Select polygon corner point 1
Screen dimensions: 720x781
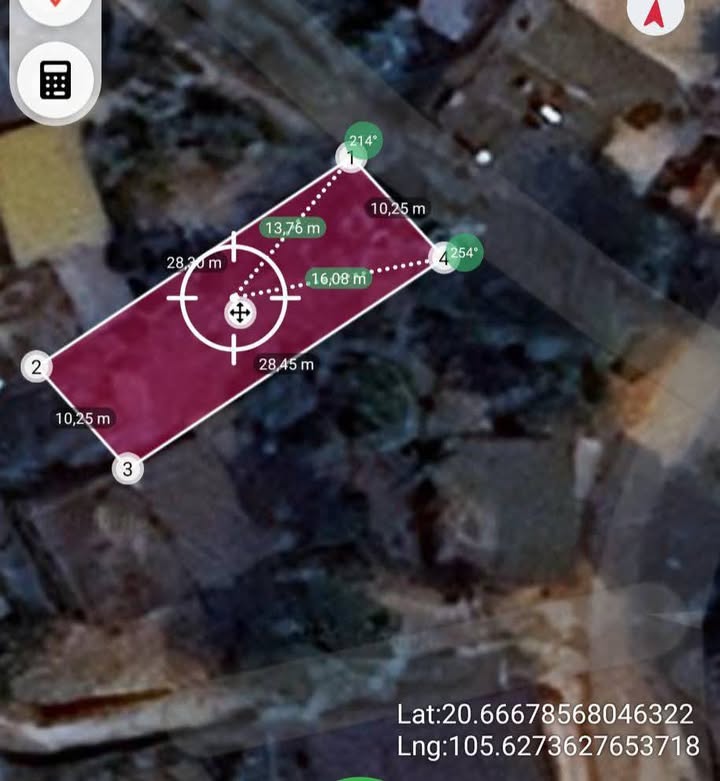coord(349,158)
